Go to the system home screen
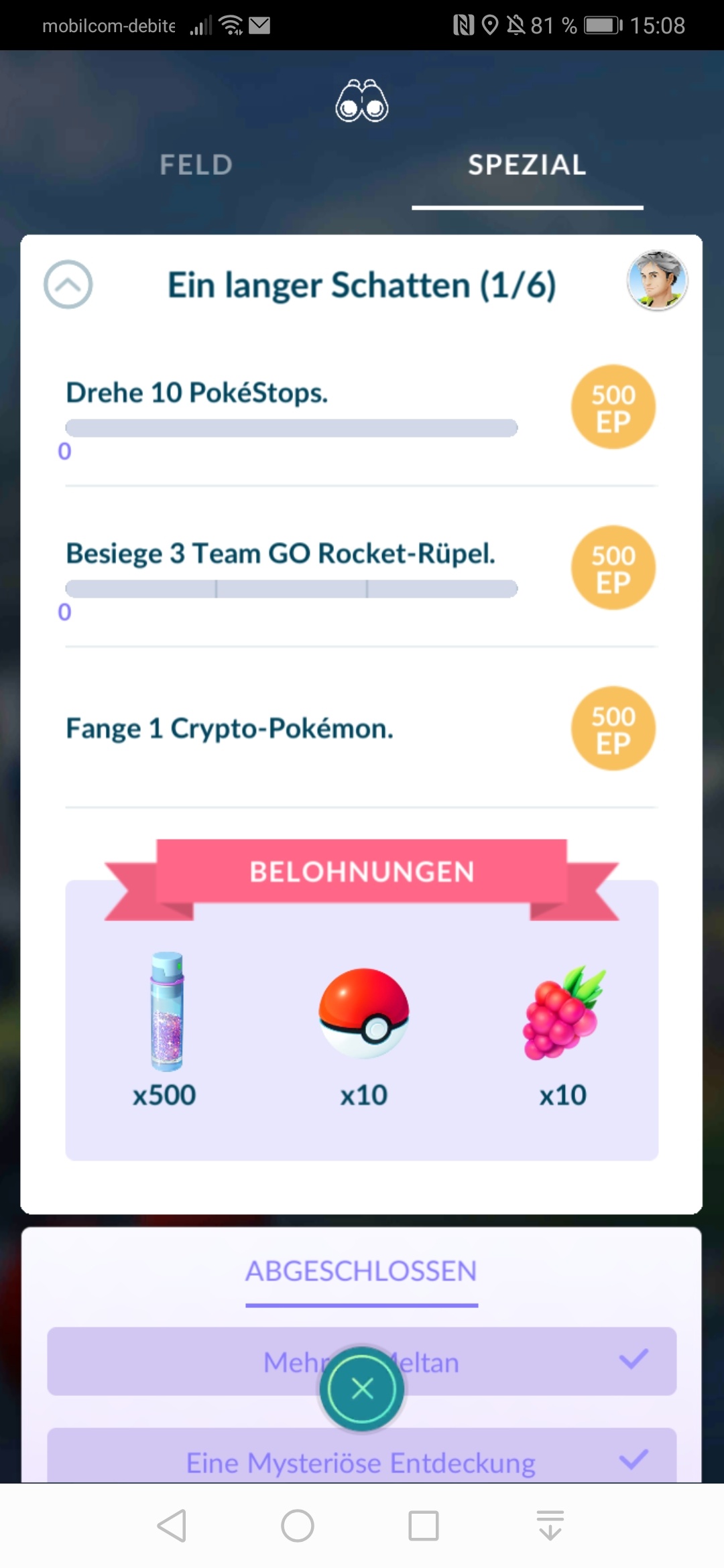This screenshot has width=724, height=1568. 298,1526
